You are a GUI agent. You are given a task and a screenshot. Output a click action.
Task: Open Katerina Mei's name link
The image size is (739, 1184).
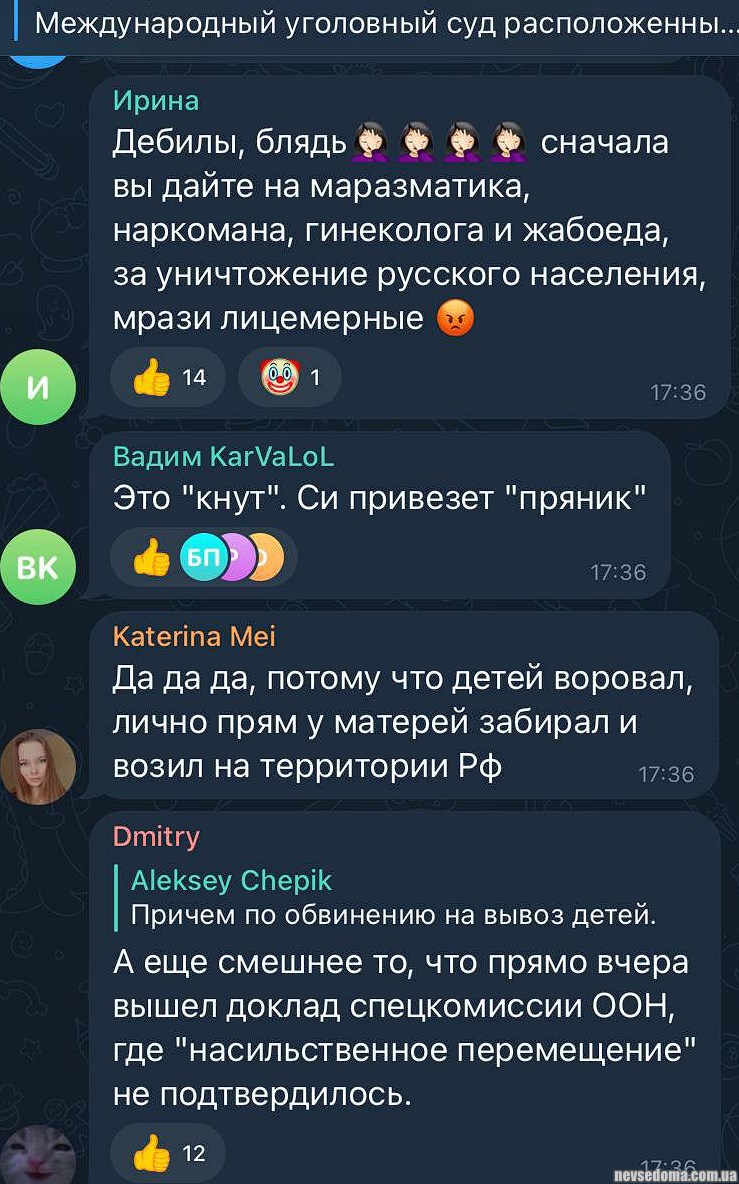[x=194, y=636]
